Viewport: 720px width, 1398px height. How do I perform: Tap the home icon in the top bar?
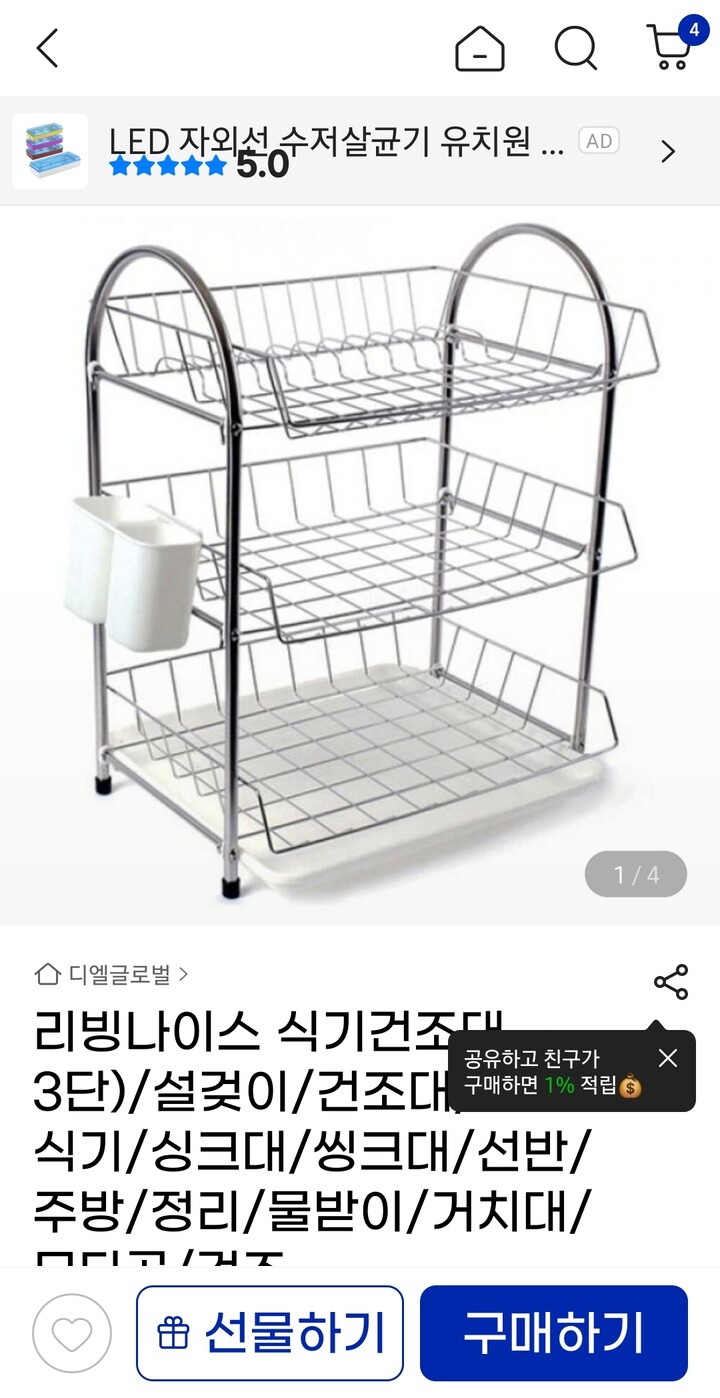(x=478, y=47)
